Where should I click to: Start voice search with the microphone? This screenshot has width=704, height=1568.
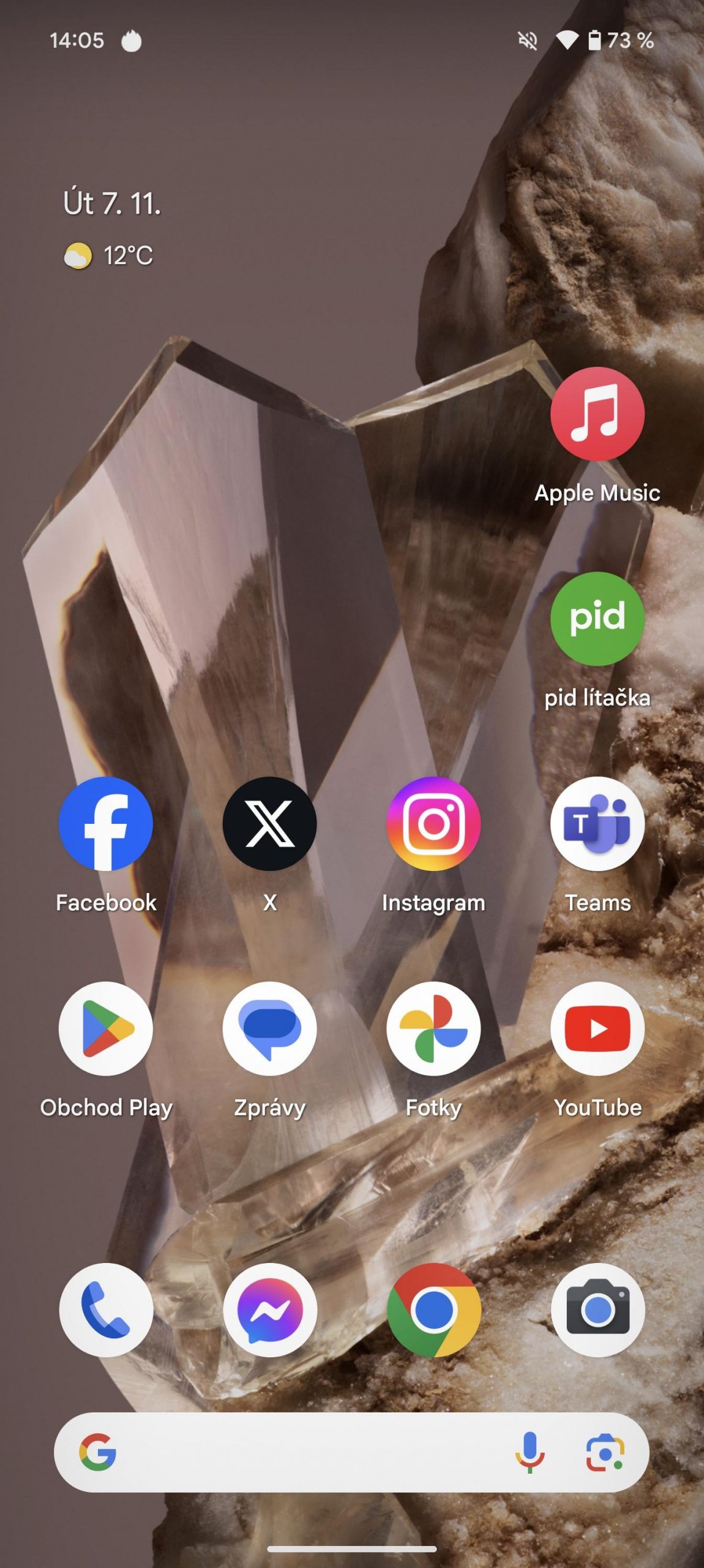(530, 1452)
